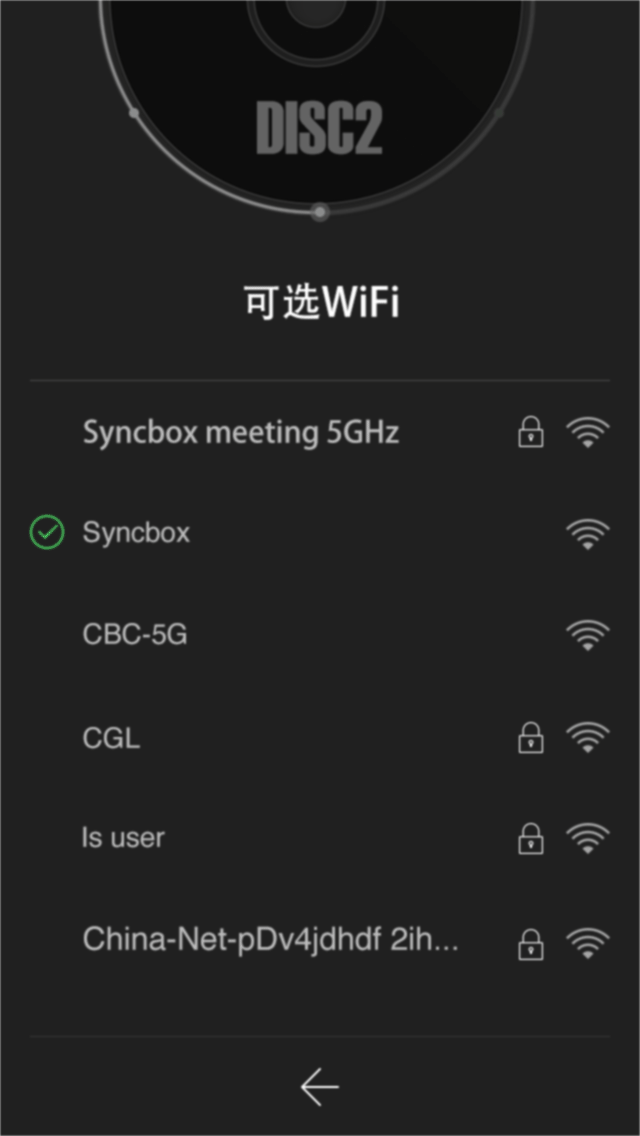Tap the Is user network
640x1136 pixels.
click(320, 838)
